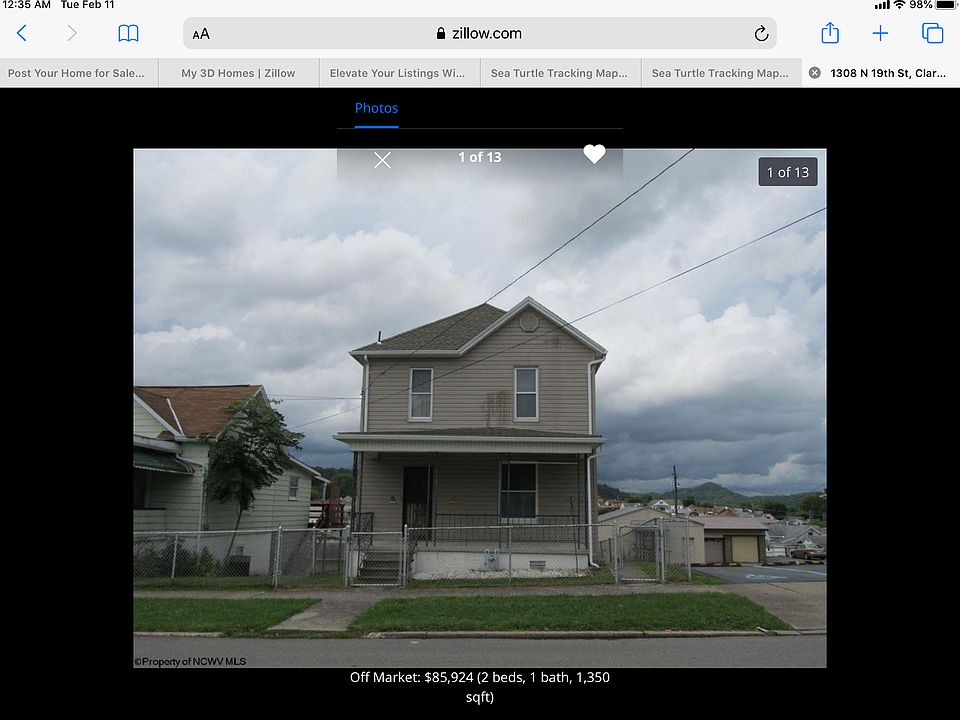
Task: Switch to Post Your Home for Sale tab
Action: pos(77,73)
